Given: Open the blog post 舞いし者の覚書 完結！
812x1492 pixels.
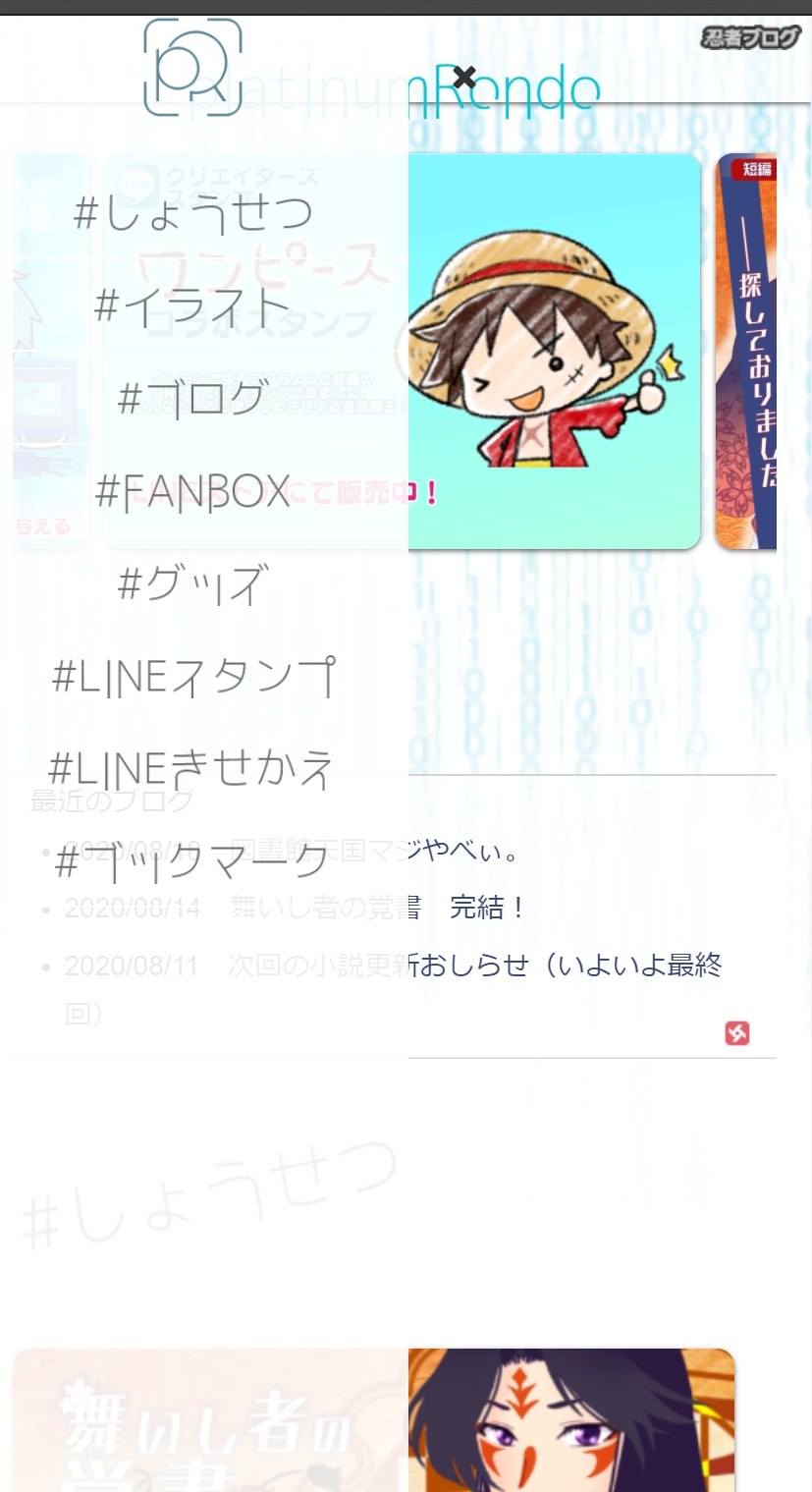Looking at the screenshot, I should pyautogui.click(x=487, y=908).
